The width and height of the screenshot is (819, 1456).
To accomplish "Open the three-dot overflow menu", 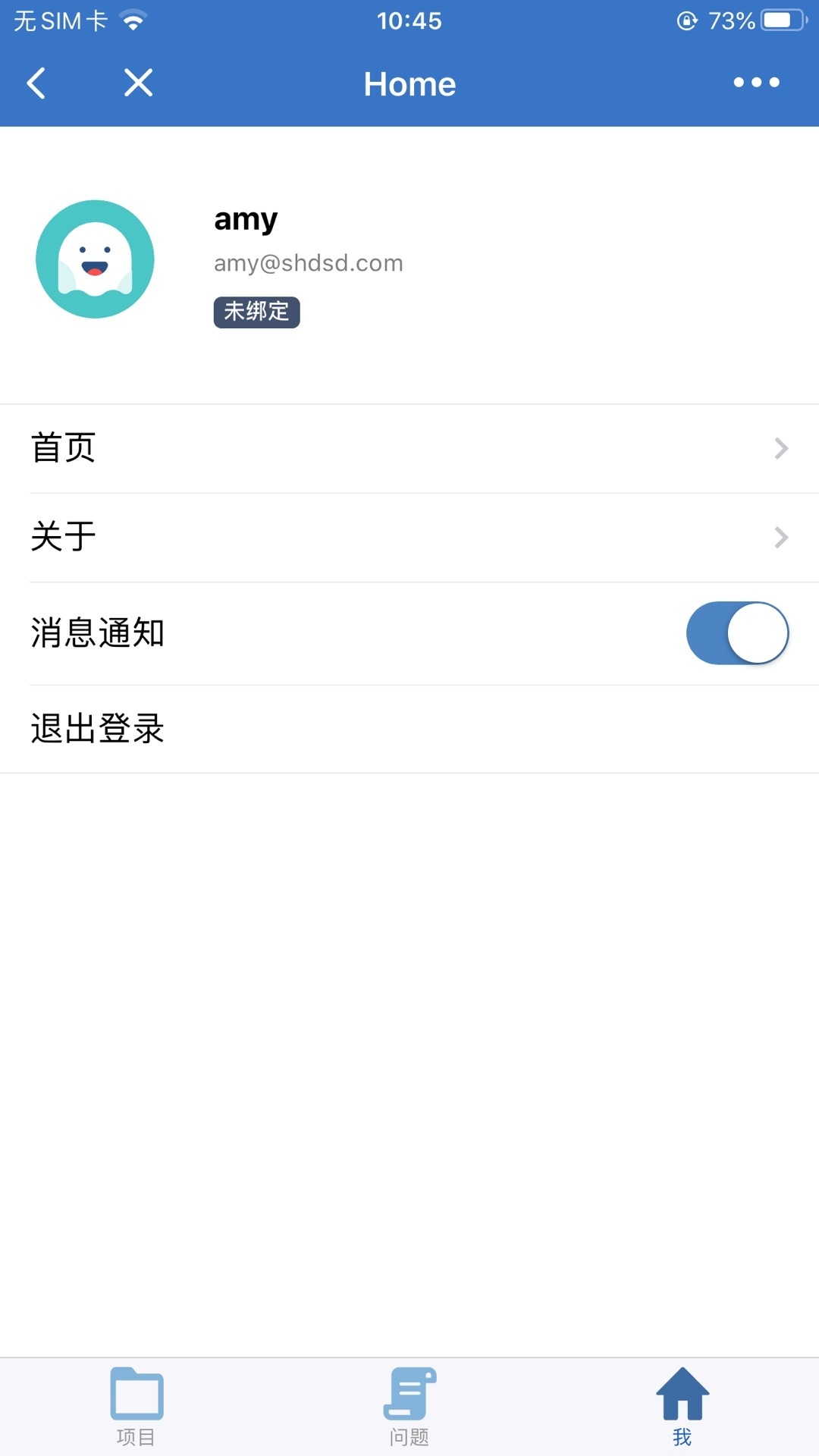I will pos(756,83).
